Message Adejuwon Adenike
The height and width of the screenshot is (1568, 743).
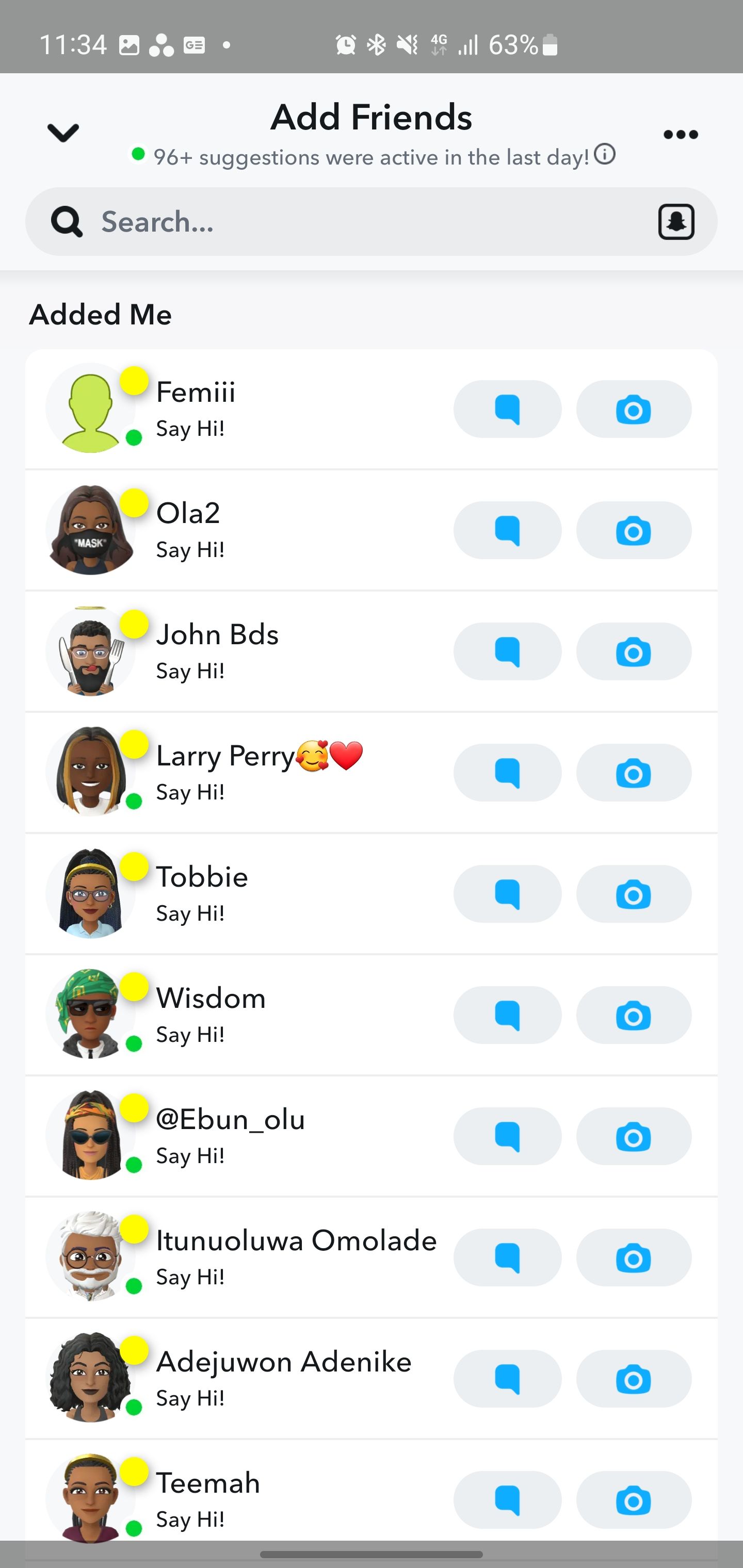pos(507,1378)
